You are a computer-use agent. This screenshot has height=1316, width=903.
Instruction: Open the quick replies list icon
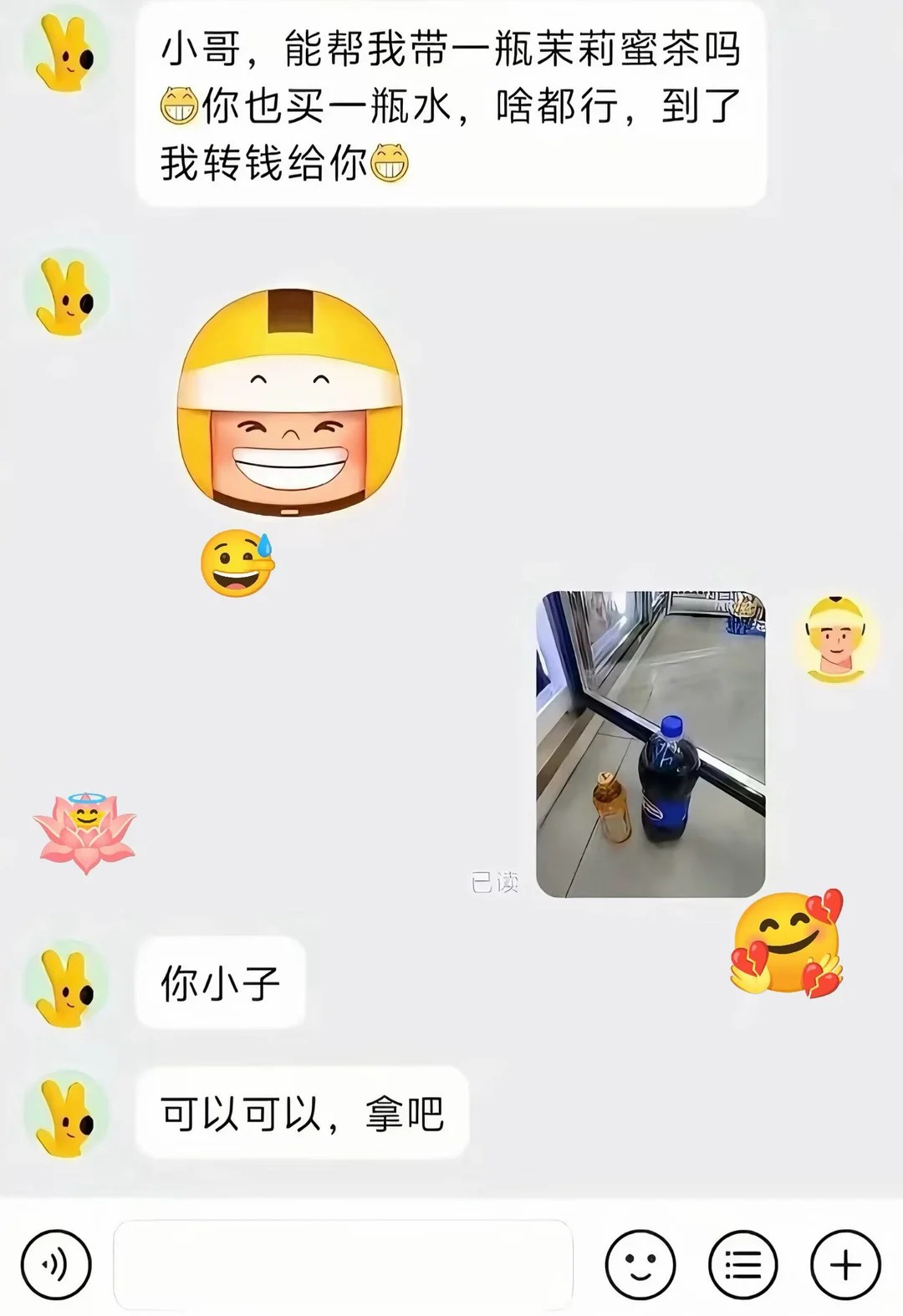pos(742,1265)
